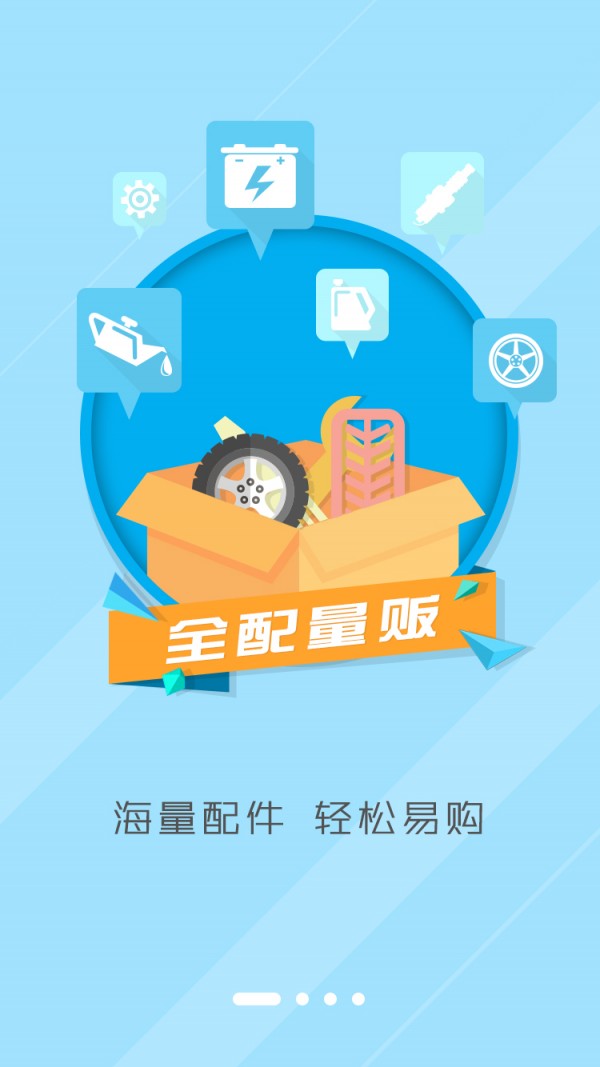
Task: Jump to the second onboarding page dot
Action: click(302, 998)
